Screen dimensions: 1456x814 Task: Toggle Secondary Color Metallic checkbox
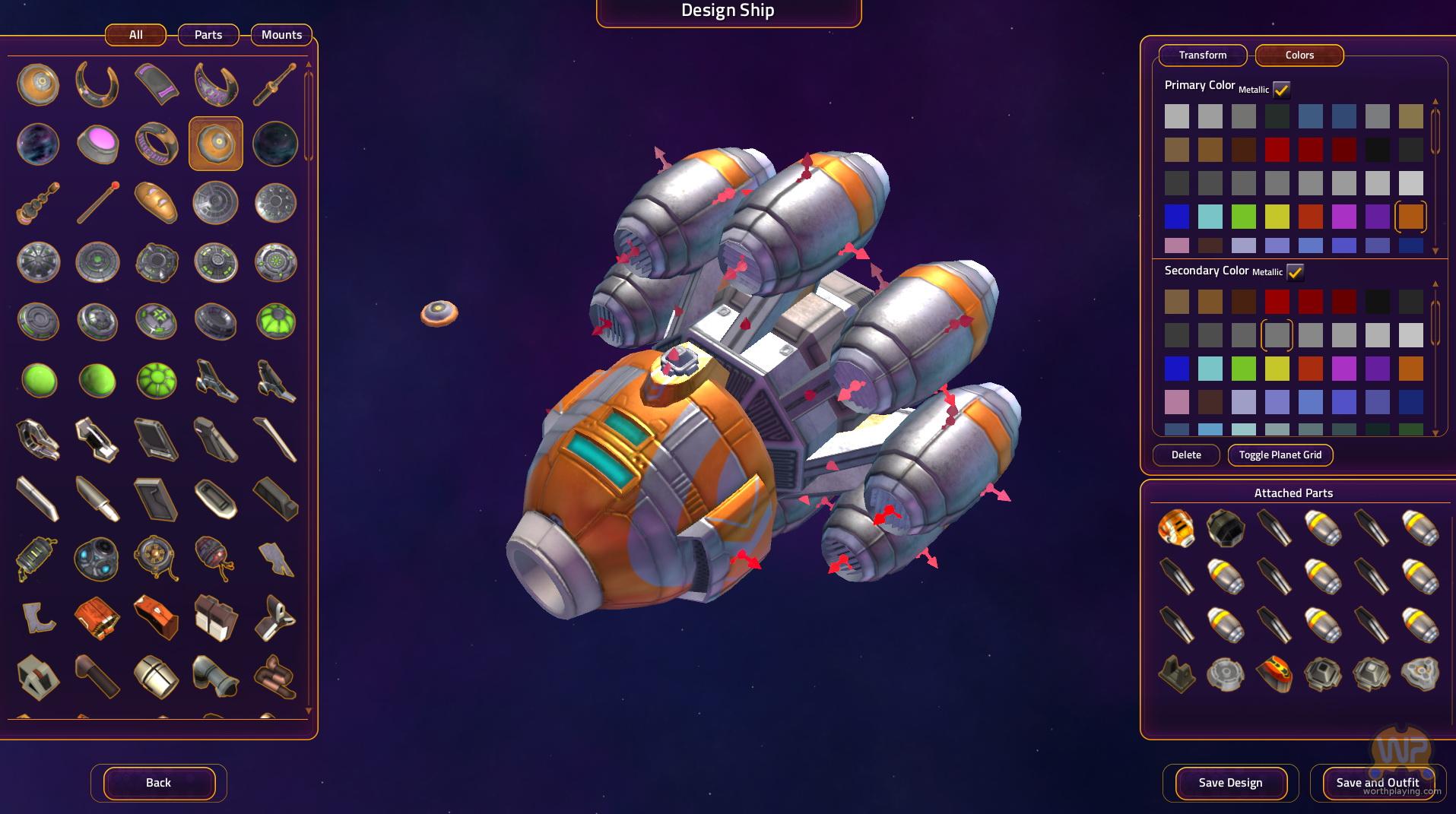[x=1295, y=272]
